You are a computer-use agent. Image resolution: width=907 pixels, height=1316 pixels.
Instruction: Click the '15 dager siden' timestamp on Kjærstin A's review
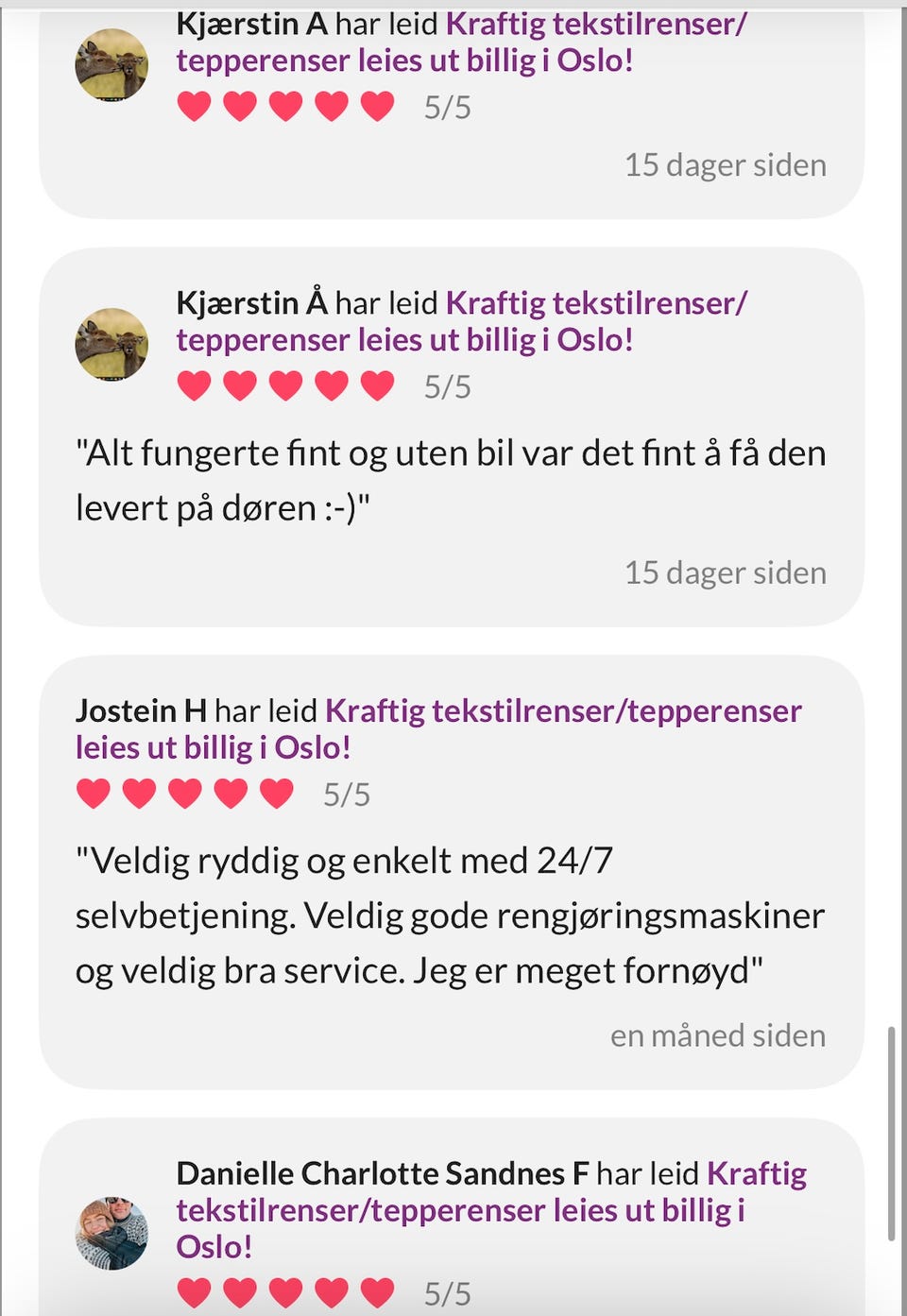(727, 164)
